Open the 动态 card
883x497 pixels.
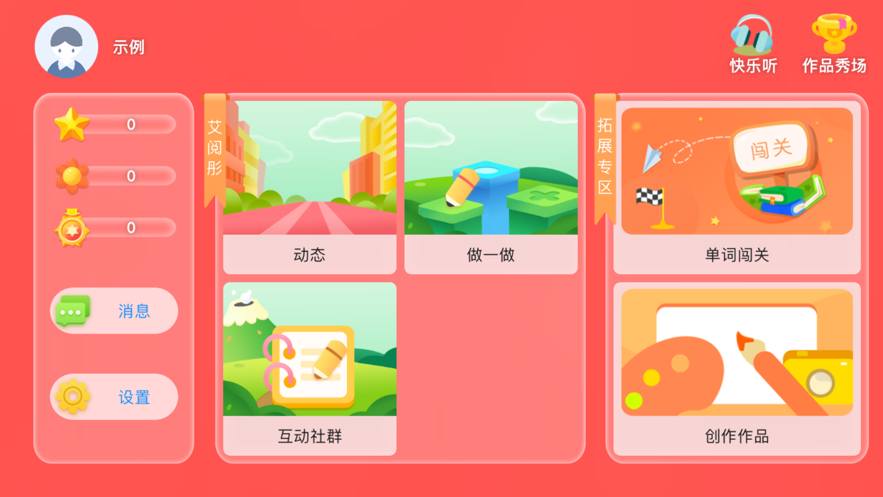pos(310,187)
